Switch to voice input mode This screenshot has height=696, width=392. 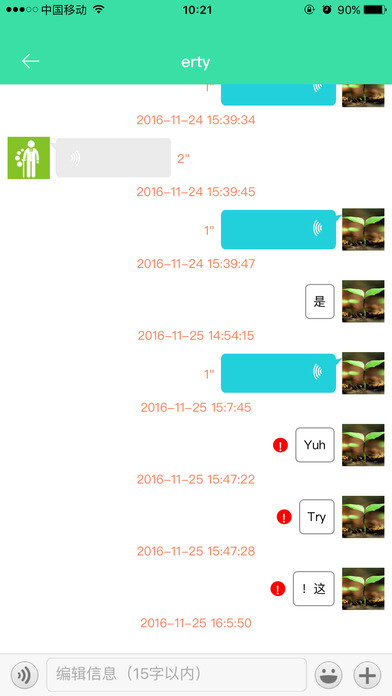point(24,675)
